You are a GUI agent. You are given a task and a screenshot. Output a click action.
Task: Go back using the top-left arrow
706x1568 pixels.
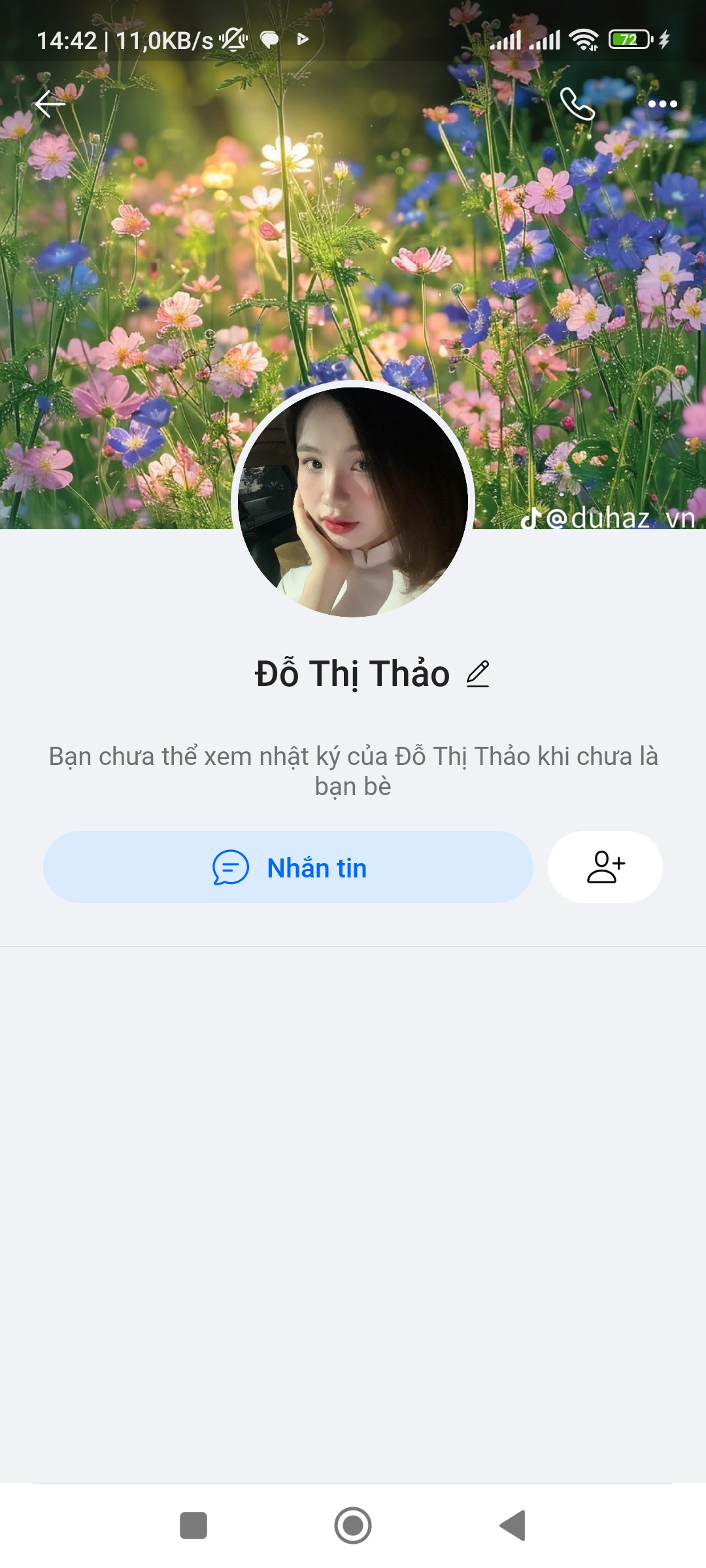coord(50,104)
